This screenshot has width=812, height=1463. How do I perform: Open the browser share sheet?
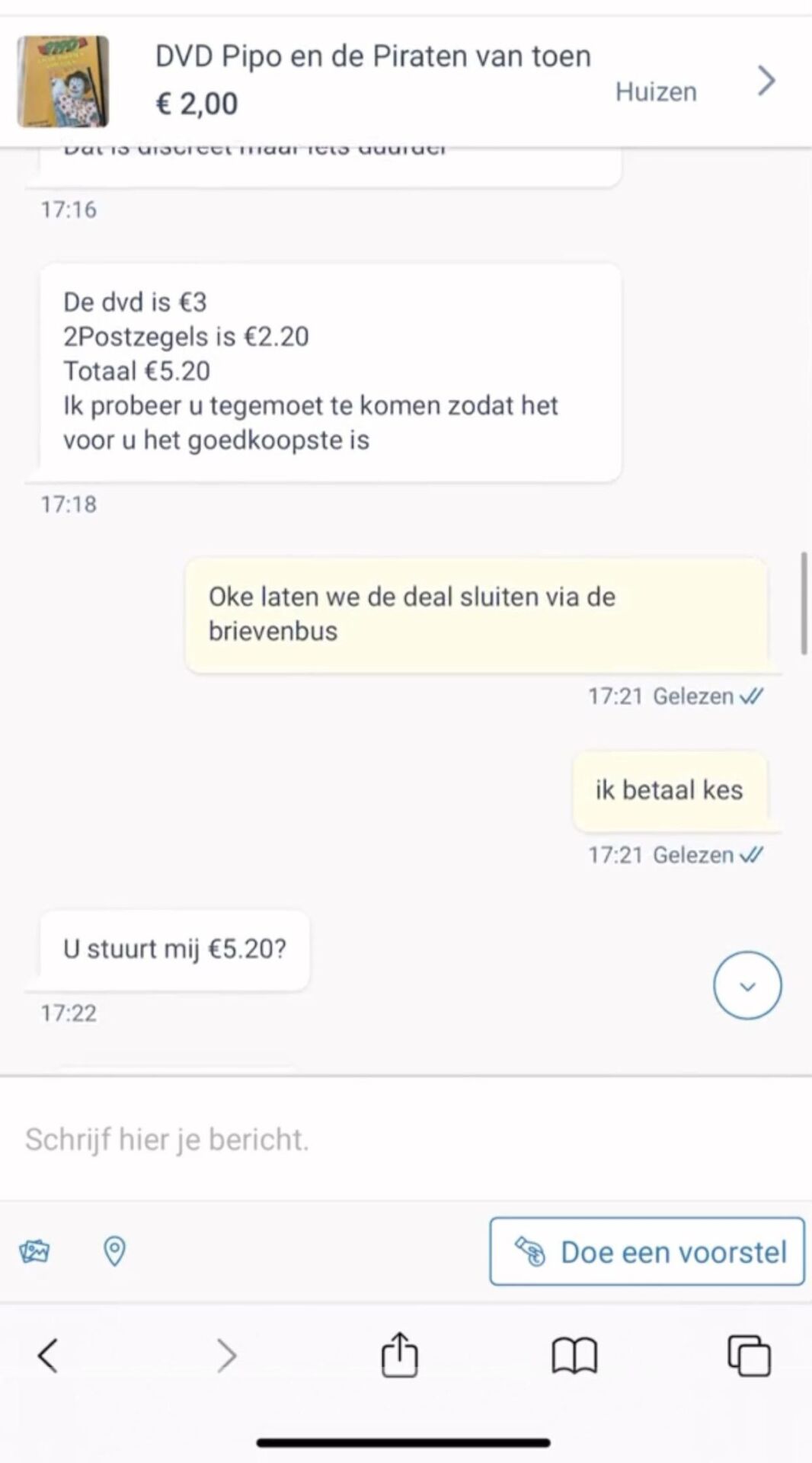click(399, 1355)
